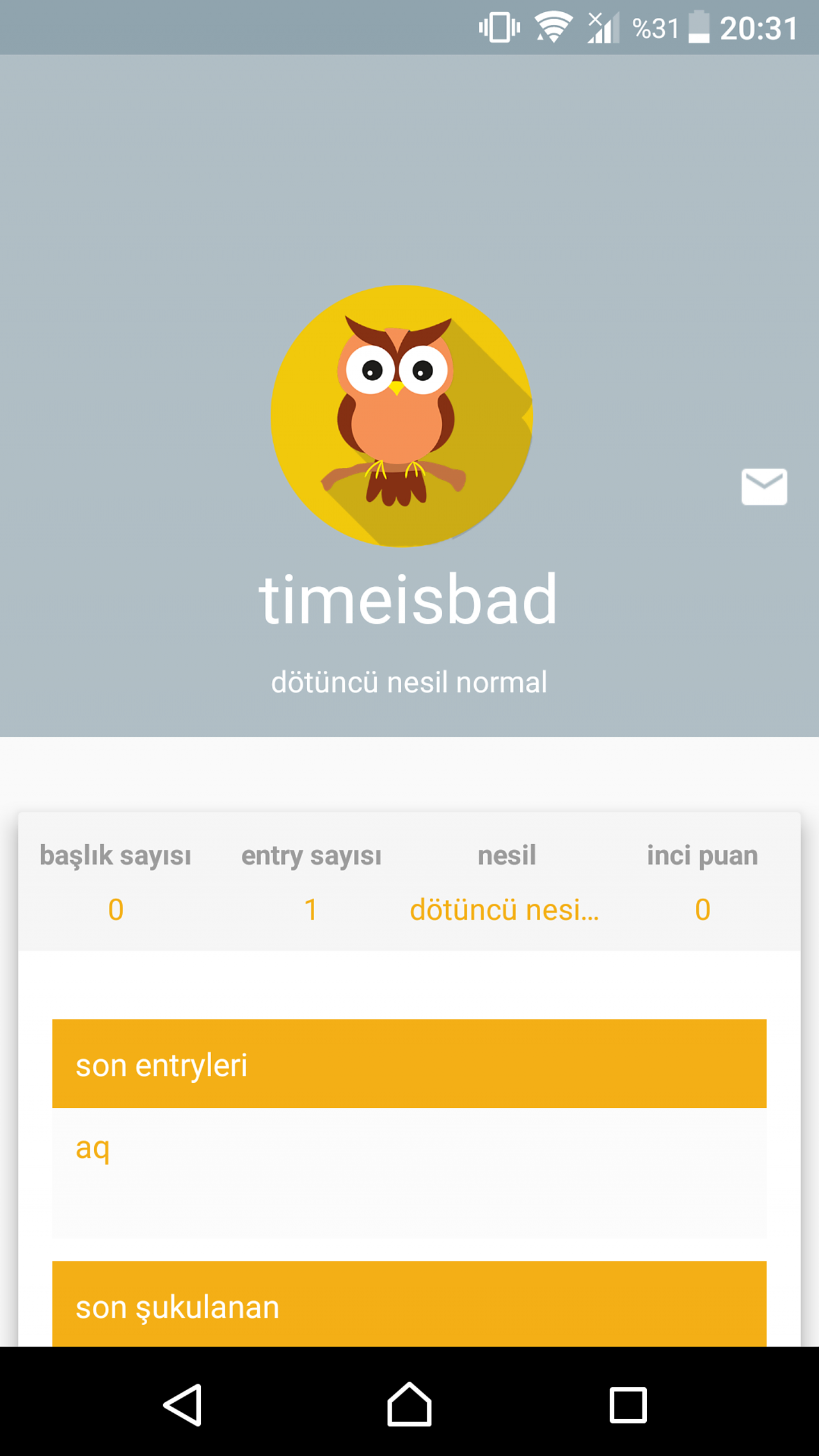
Task: Open the owl profile avatar
Action: (x=402, y=416)
